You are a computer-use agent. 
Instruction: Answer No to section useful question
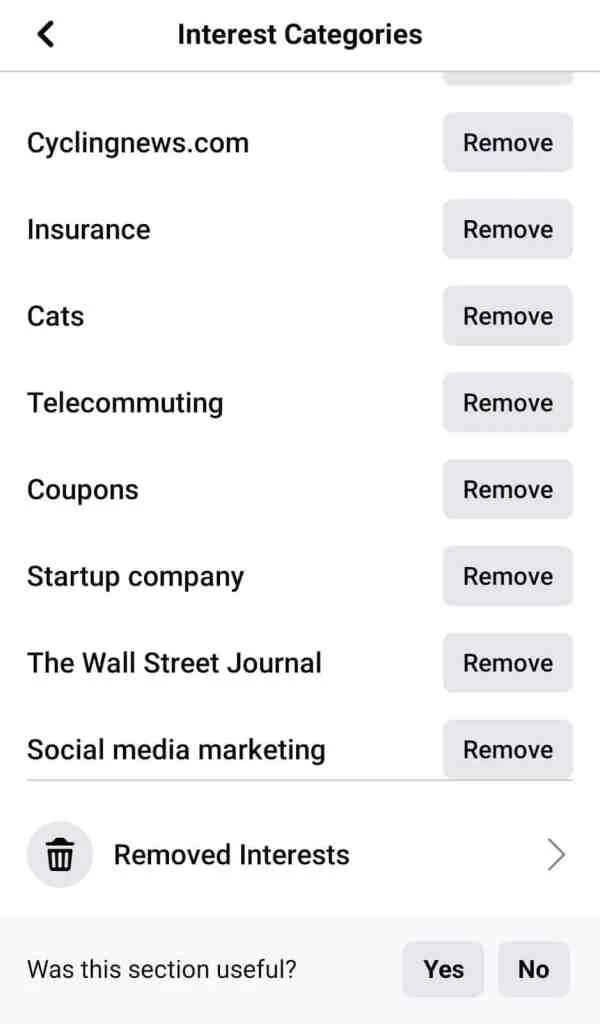click(x=533, y=969)
